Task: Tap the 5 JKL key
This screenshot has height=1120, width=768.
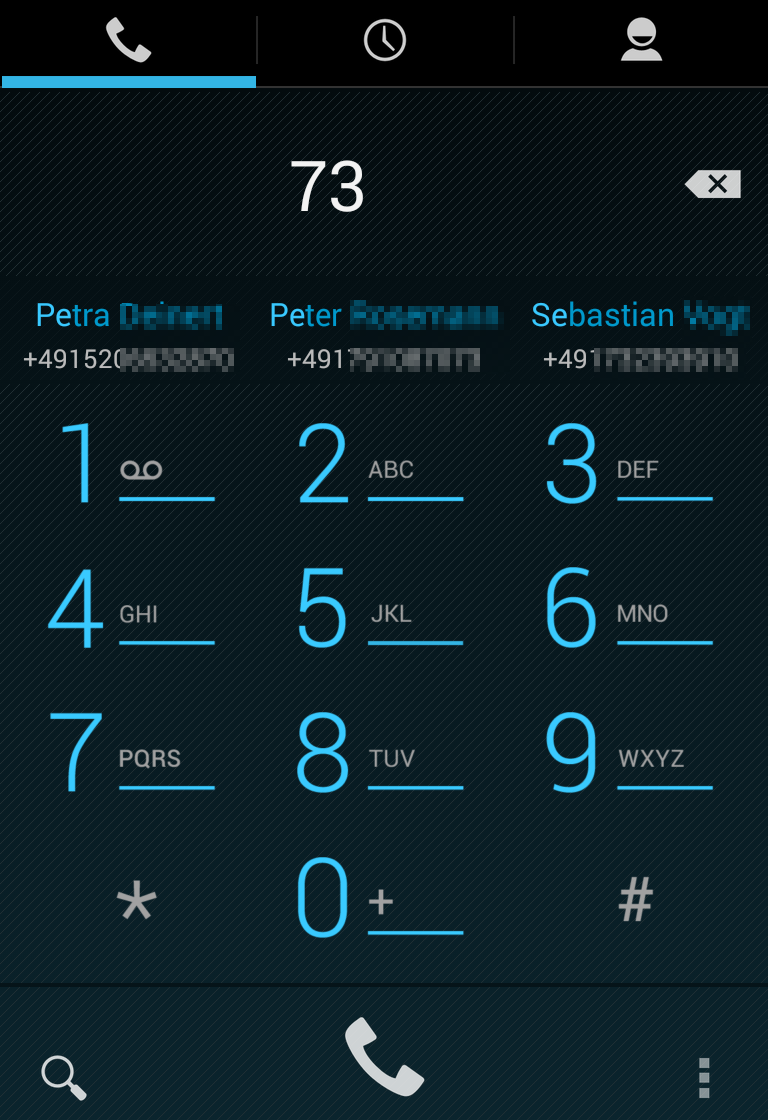Action: tap(380, 610)
